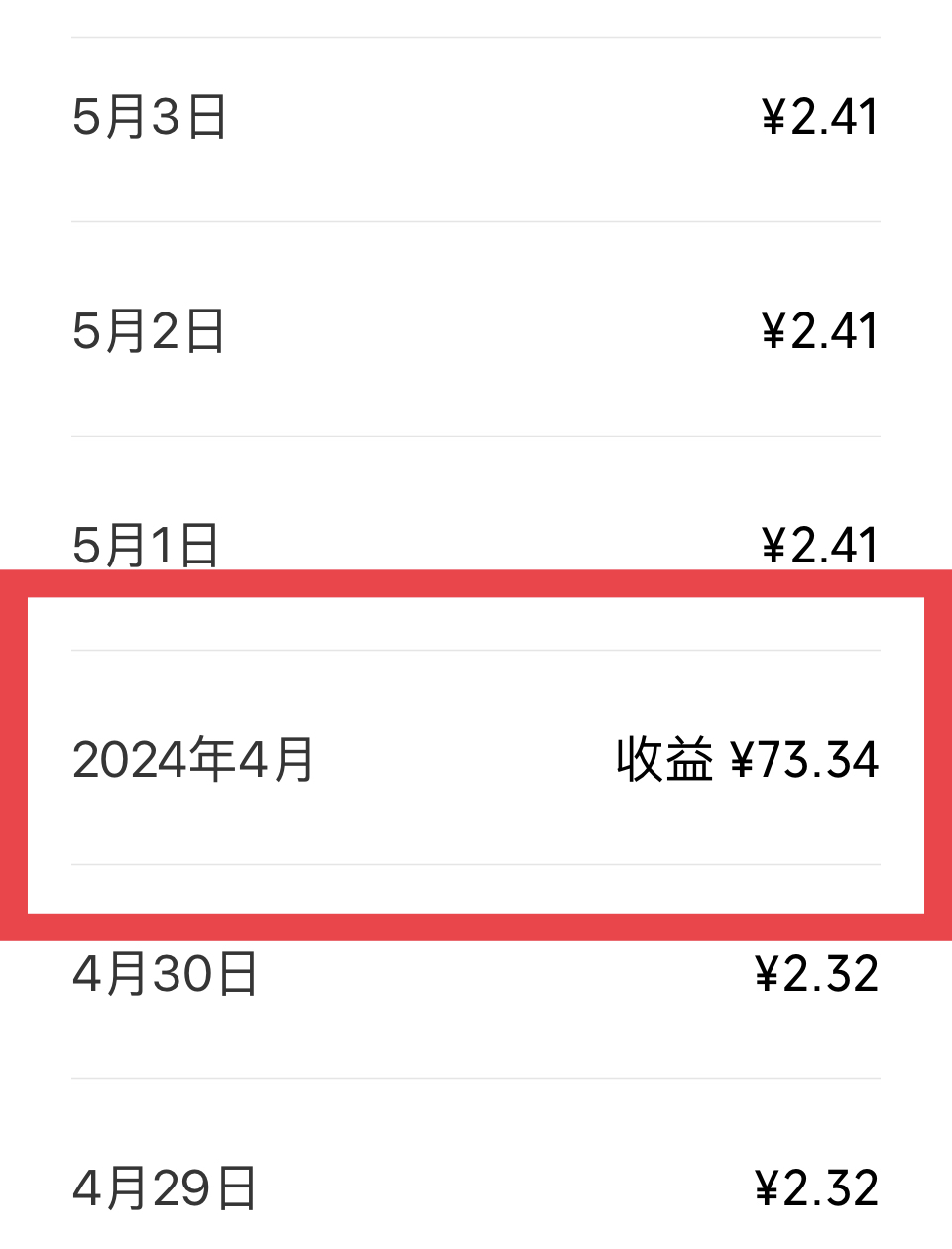Tap the topmost list separator line

(x=476, y=33)
